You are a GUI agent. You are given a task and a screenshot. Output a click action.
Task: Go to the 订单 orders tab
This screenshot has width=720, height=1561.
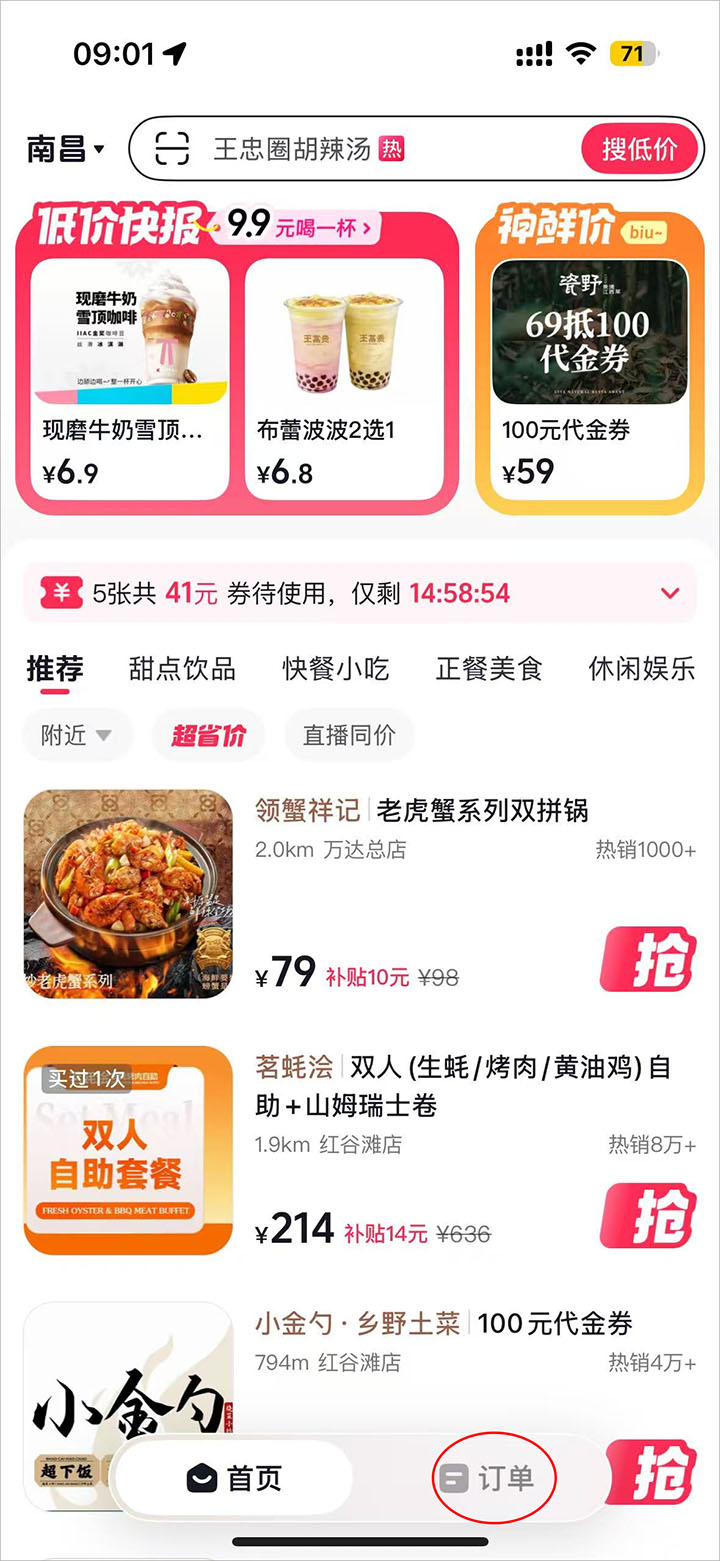point(488,1478)
